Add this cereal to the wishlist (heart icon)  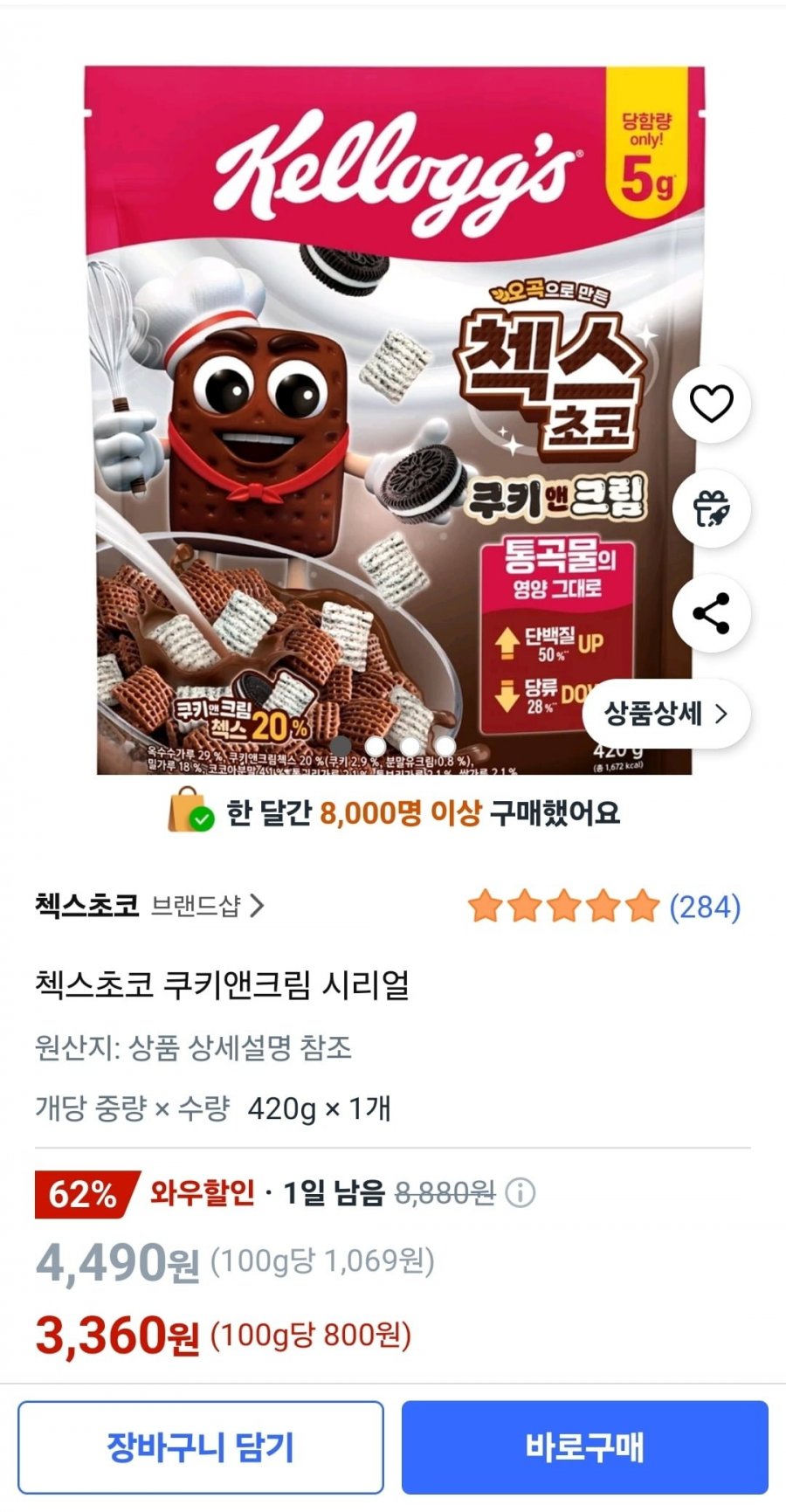point(711,404)
